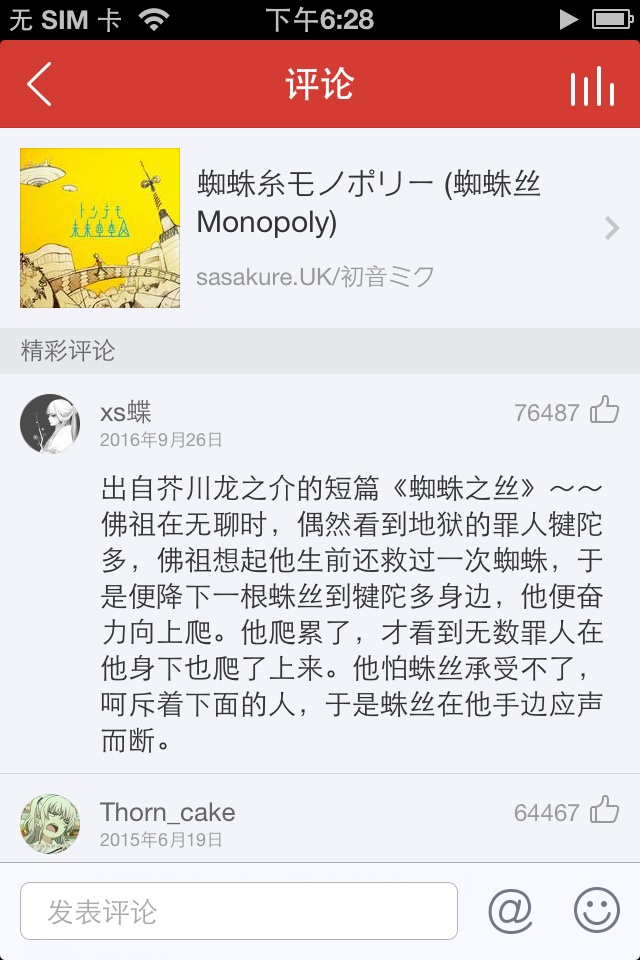The width and height of the screenshot is (640, 960).
Task: Like xs蝶's comment
Action: pyautogui.click(x=604, y=410)
